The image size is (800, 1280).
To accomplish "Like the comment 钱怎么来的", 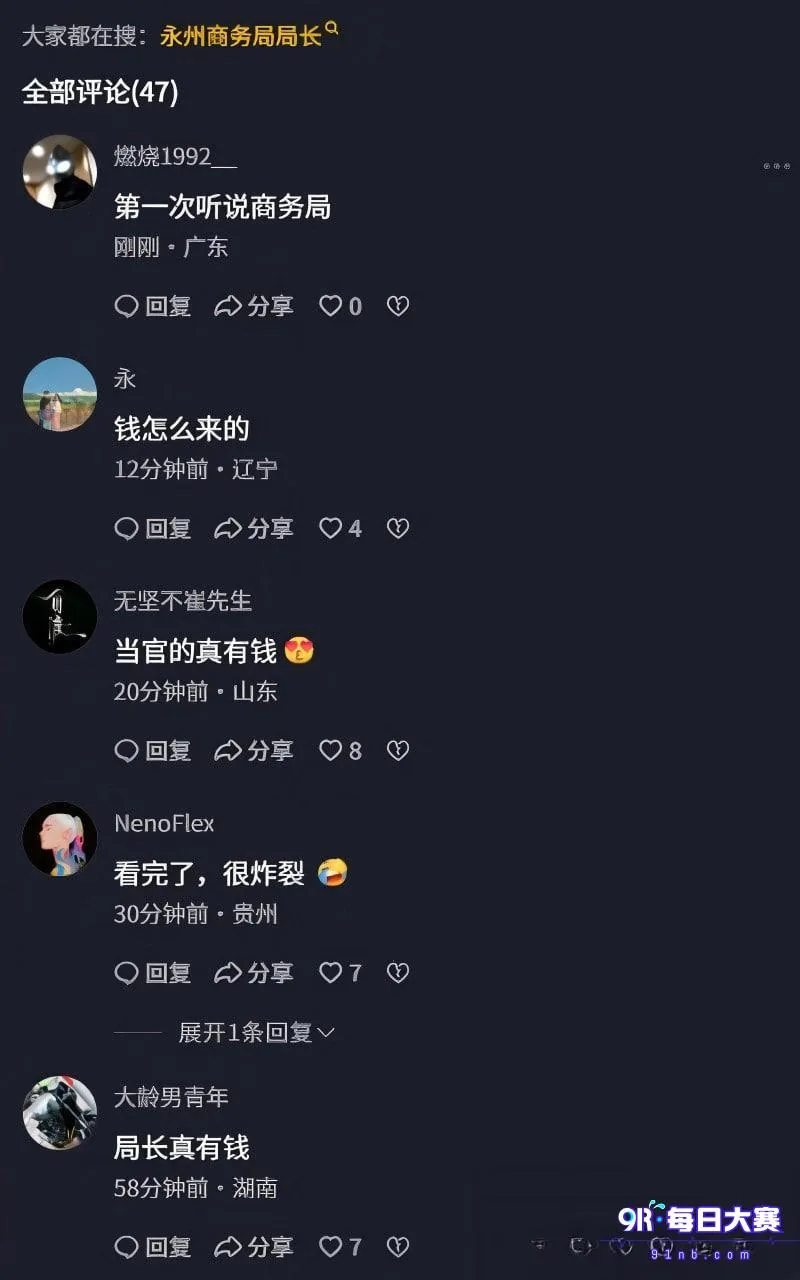I will click(x=340, y=528).
